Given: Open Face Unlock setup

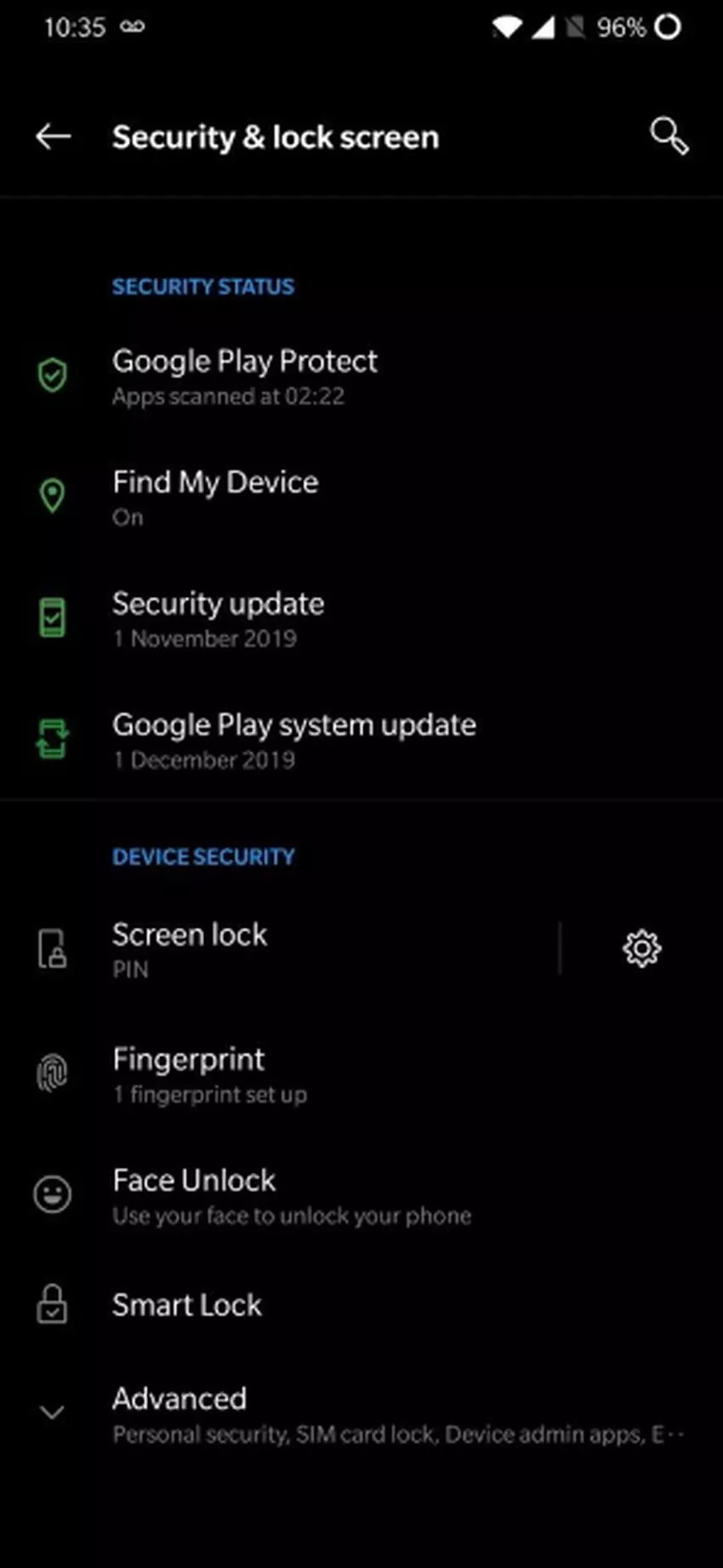Looking at the screenshot, I should pyautogui.click(x=194, y=1195).
